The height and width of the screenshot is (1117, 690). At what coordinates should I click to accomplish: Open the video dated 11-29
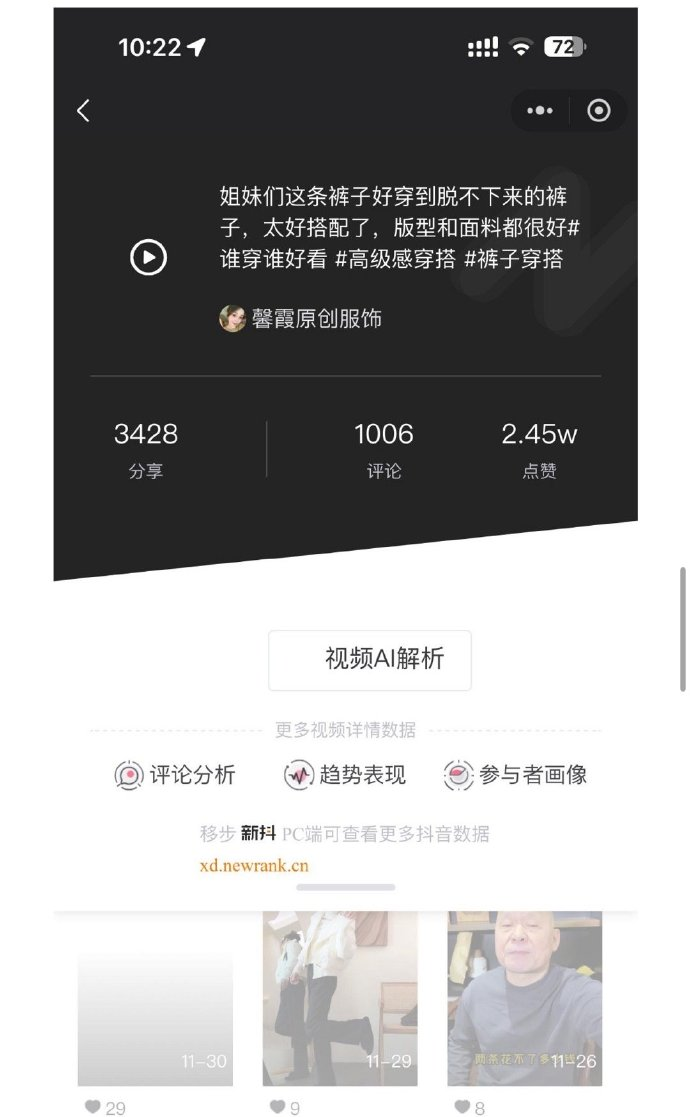coord(340,999)
